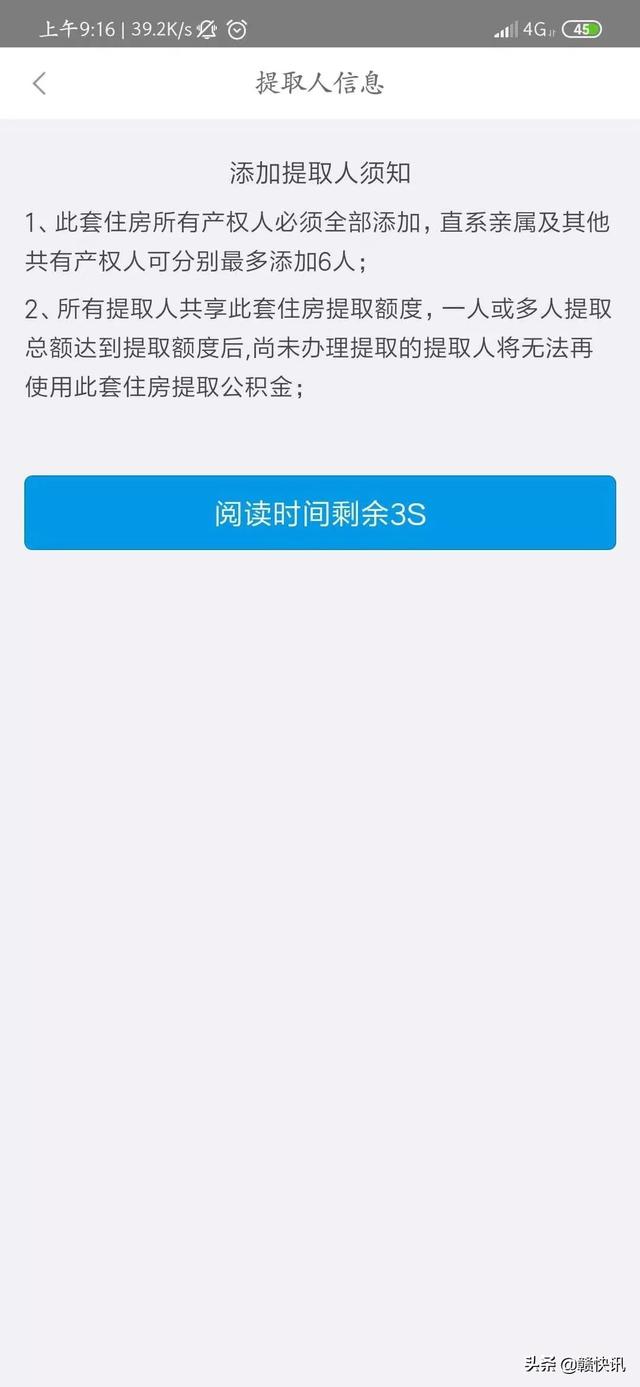Go back from 提取人信息 page
Screen dimensions: 640x1387
(x=39, y=83)
